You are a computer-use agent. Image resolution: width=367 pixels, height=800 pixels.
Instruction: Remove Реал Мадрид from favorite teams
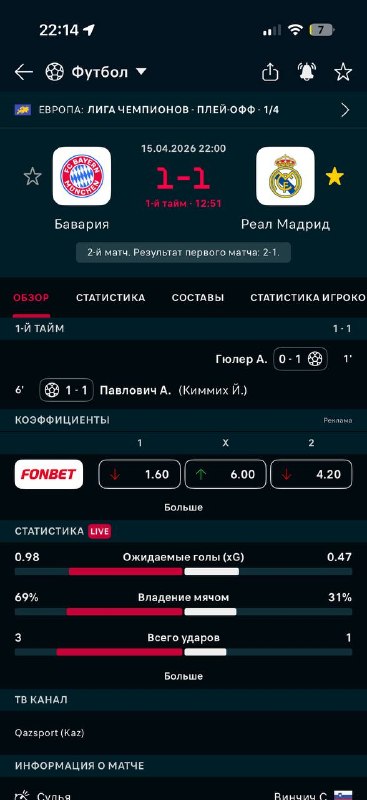(x=335, y=177)
